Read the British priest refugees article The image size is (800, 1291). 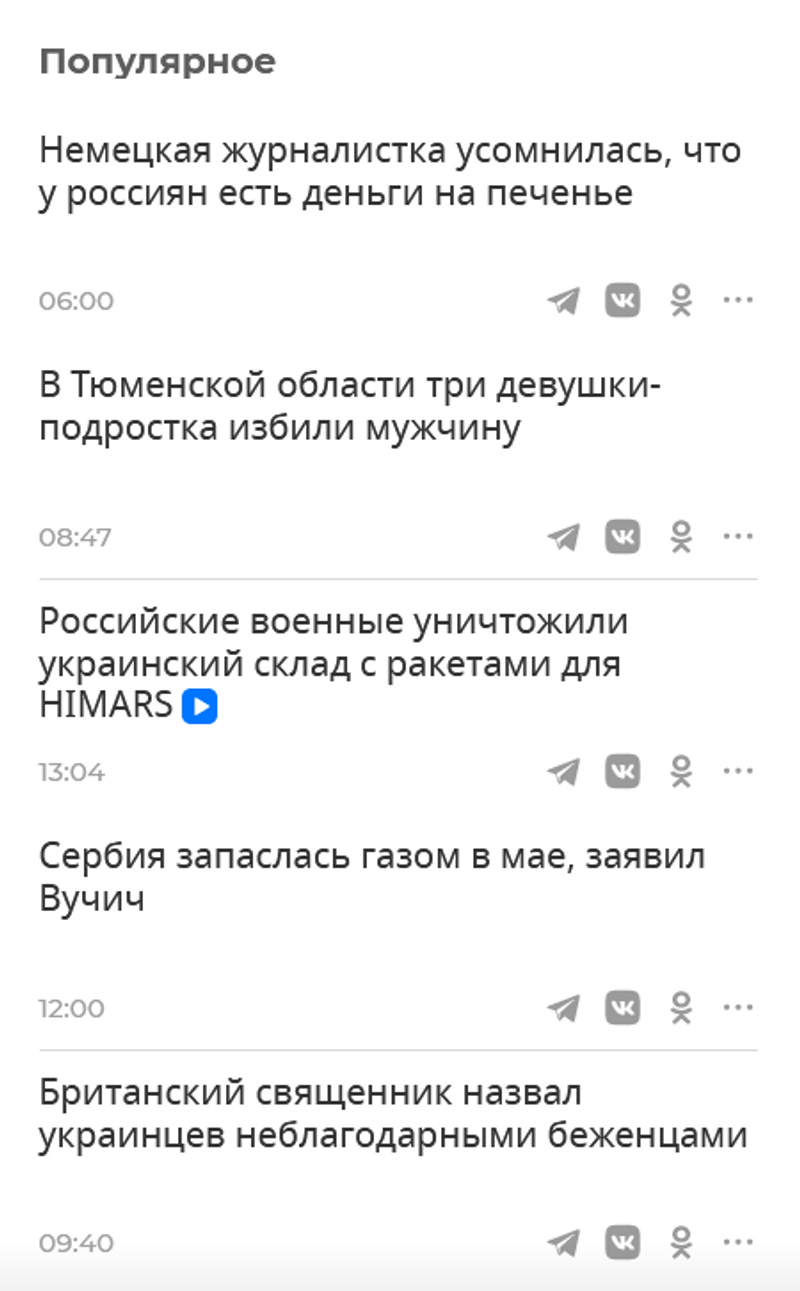[x=393, y=1114]
